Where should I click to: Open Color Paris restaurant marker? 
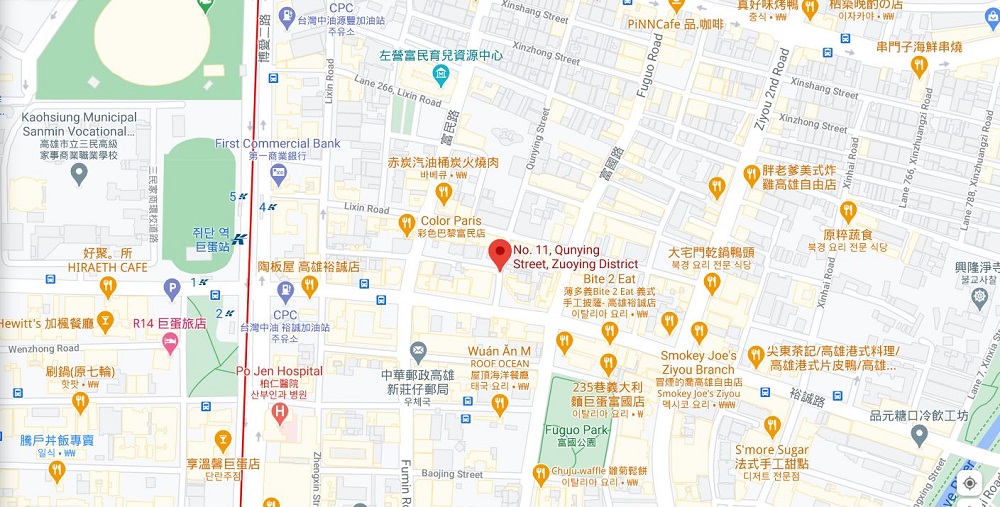[406, 222]
